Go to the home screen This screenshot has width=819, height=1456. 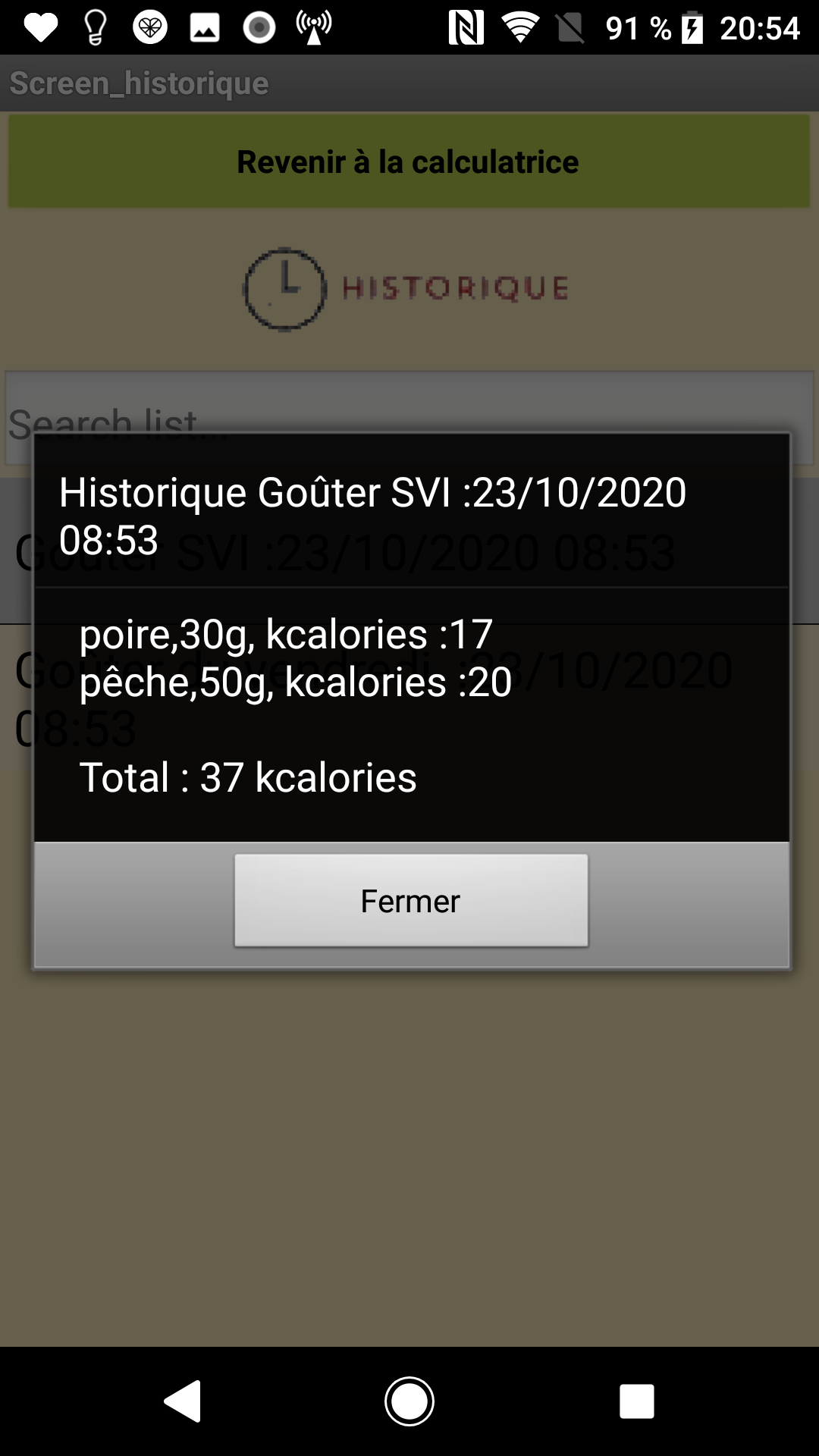[x=409, y=1401]
